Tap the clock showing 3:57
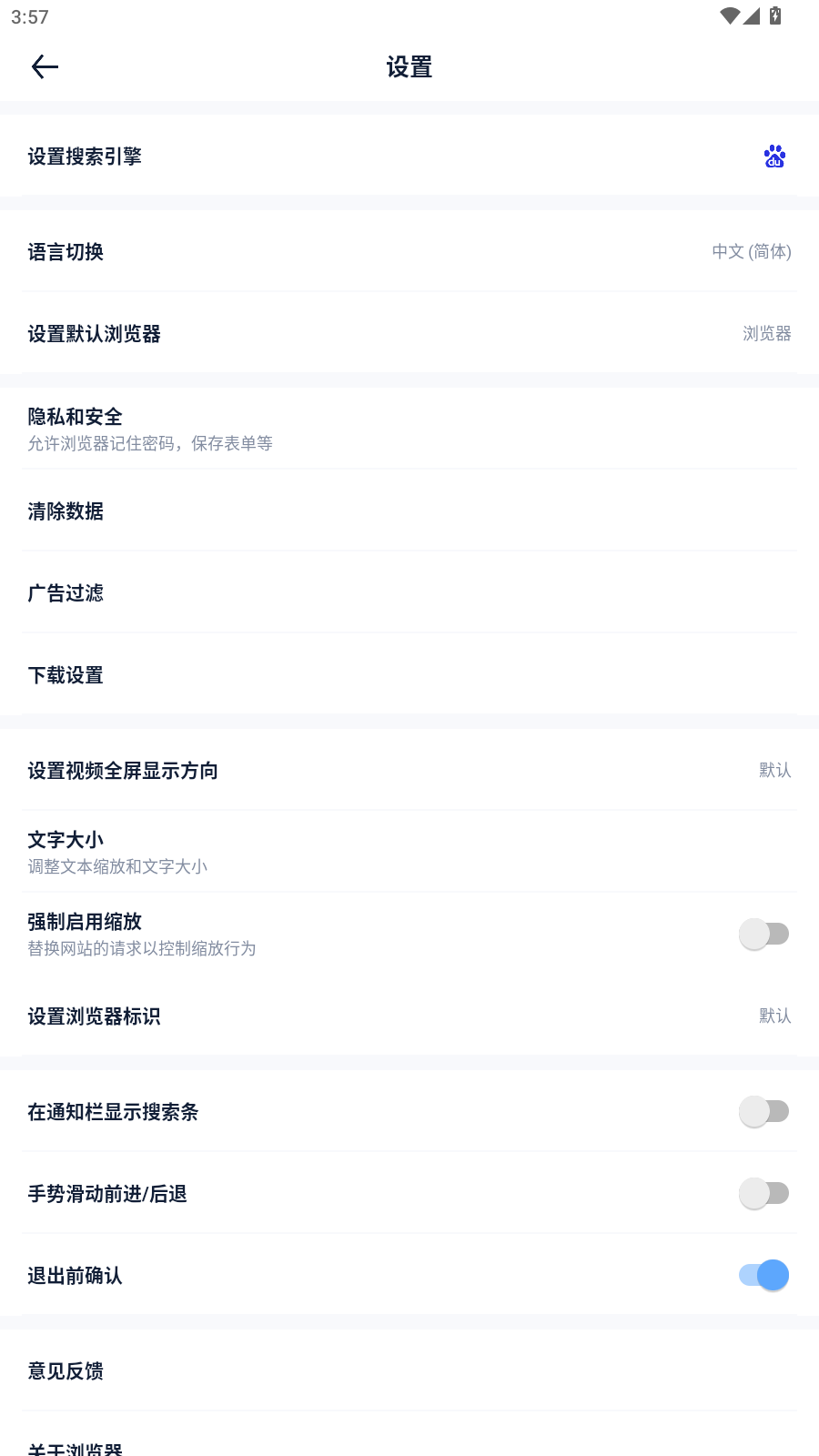Image resolution: width=819 pixels, height=1456 pixels. [x=25, y=15]
